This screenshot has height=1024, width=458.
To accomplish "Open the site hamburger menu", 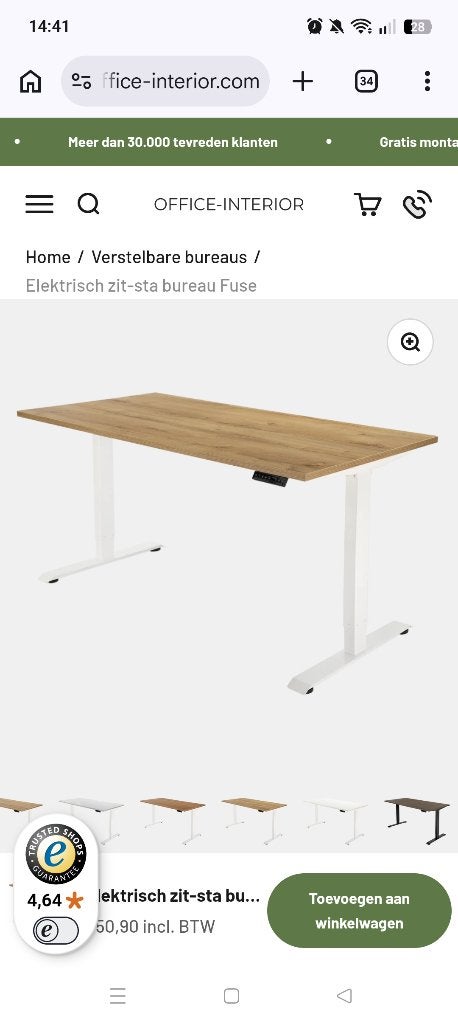I will (x=39, y=204).
